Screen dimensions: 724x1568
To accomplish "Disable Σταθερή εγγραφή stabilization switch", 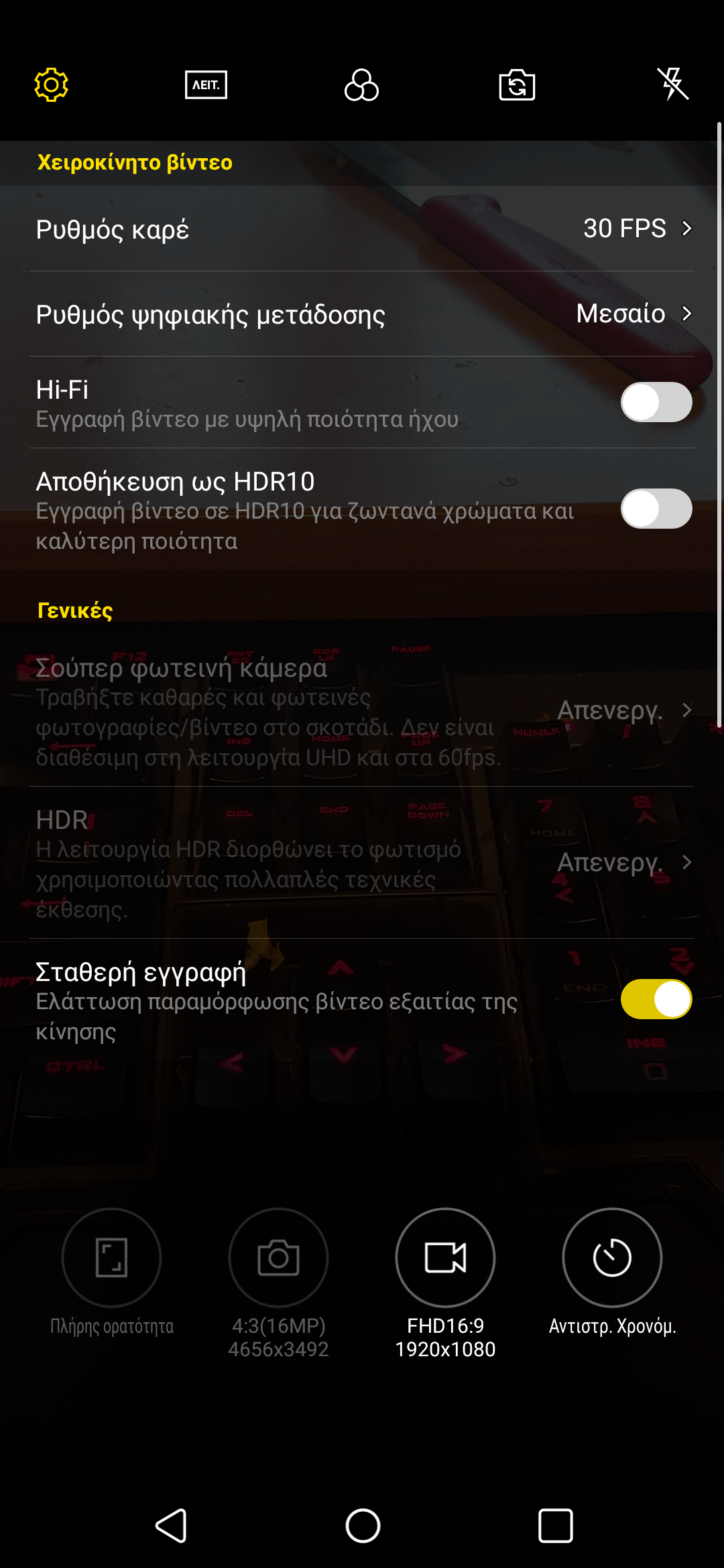I will click(656, 999).
